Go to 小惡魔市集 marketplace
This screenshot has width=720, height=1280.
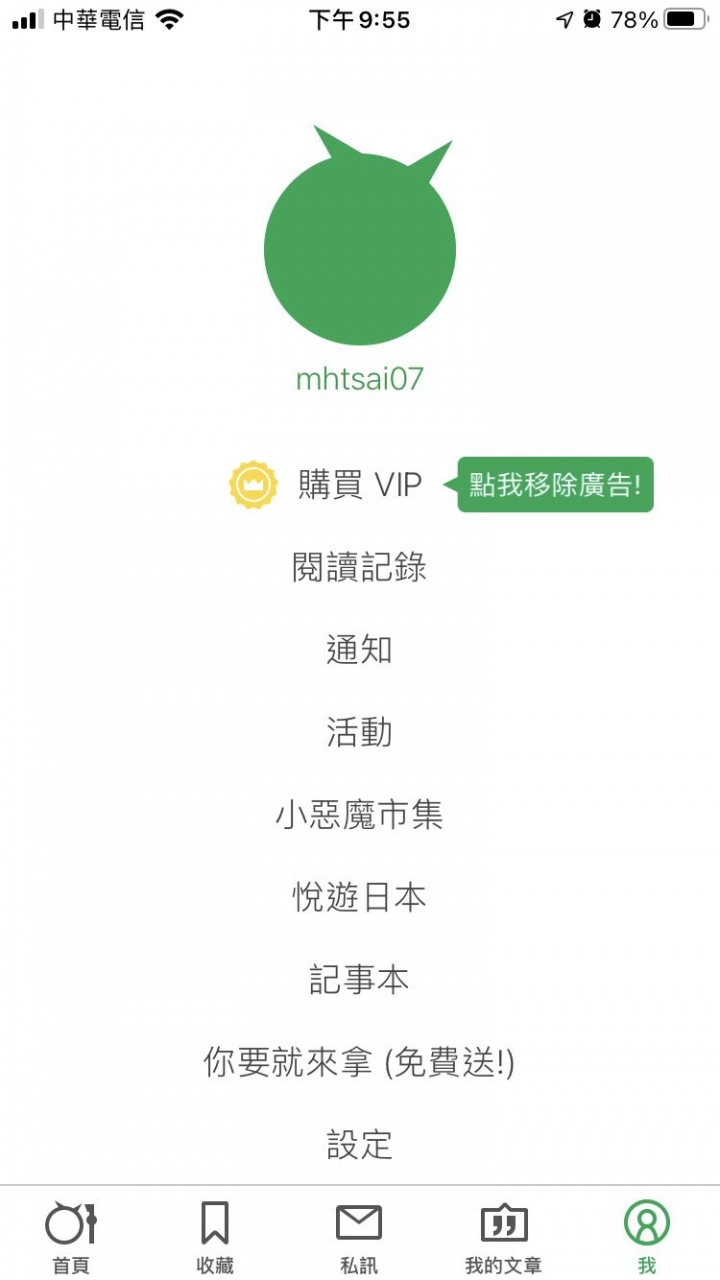coord(360,815)
